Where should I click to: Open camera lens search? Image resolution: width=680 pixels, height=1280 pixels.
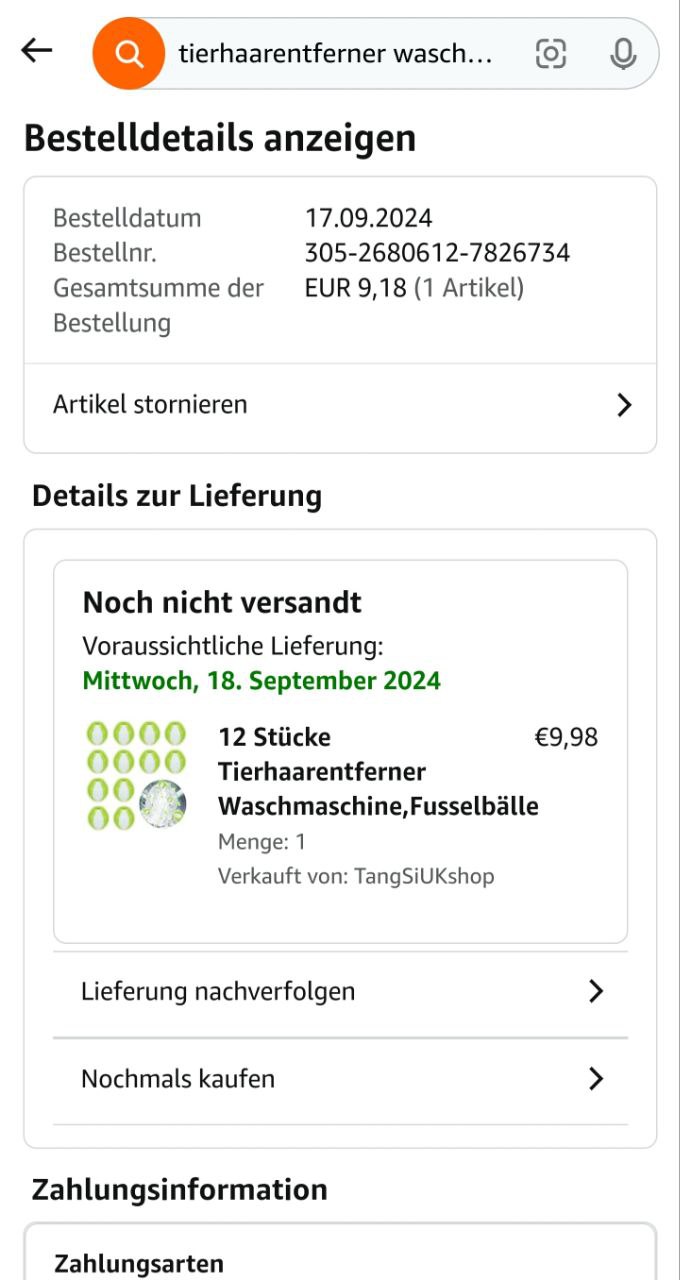[x=551, y=53]
